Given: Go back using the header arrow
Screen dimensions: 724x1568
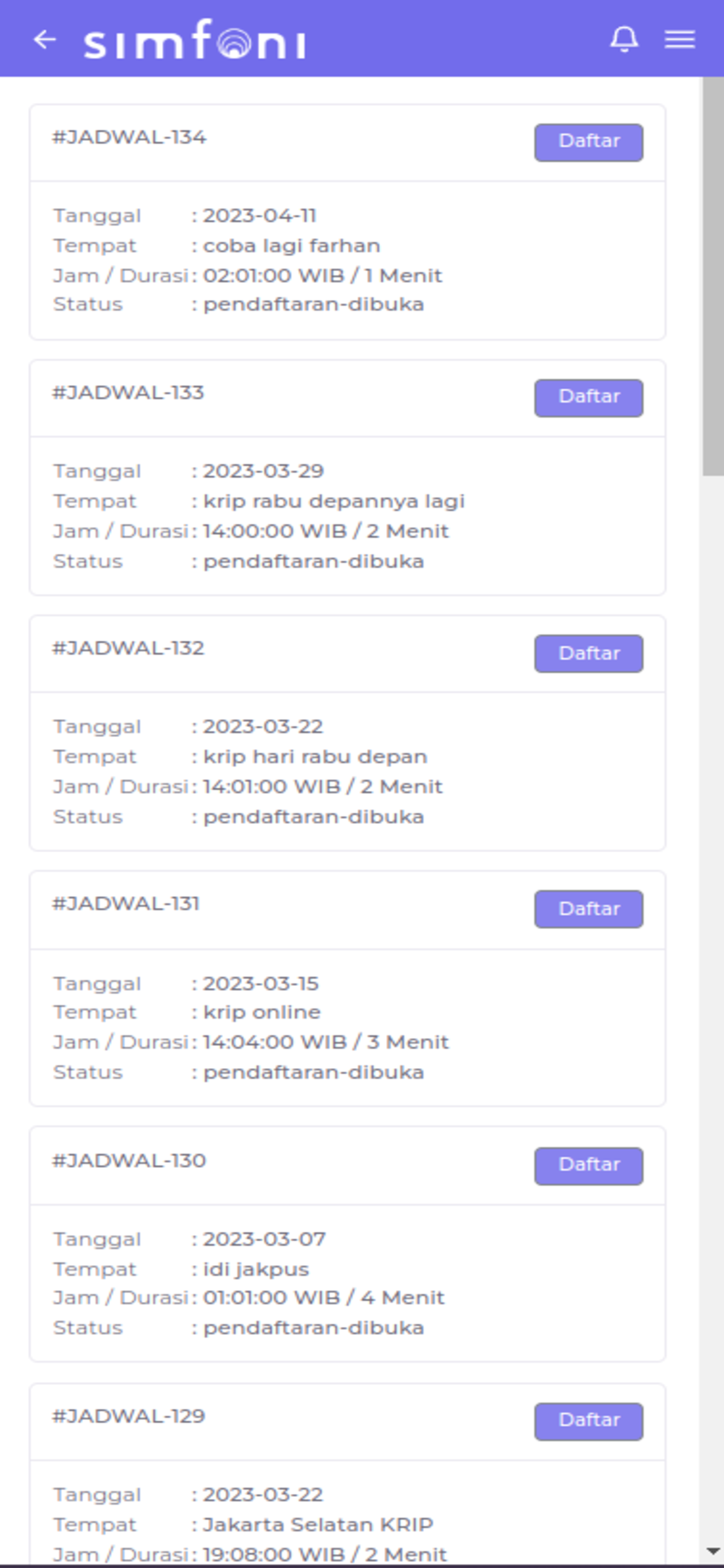Looking at the screenshot, I should [x=44, y=40].
